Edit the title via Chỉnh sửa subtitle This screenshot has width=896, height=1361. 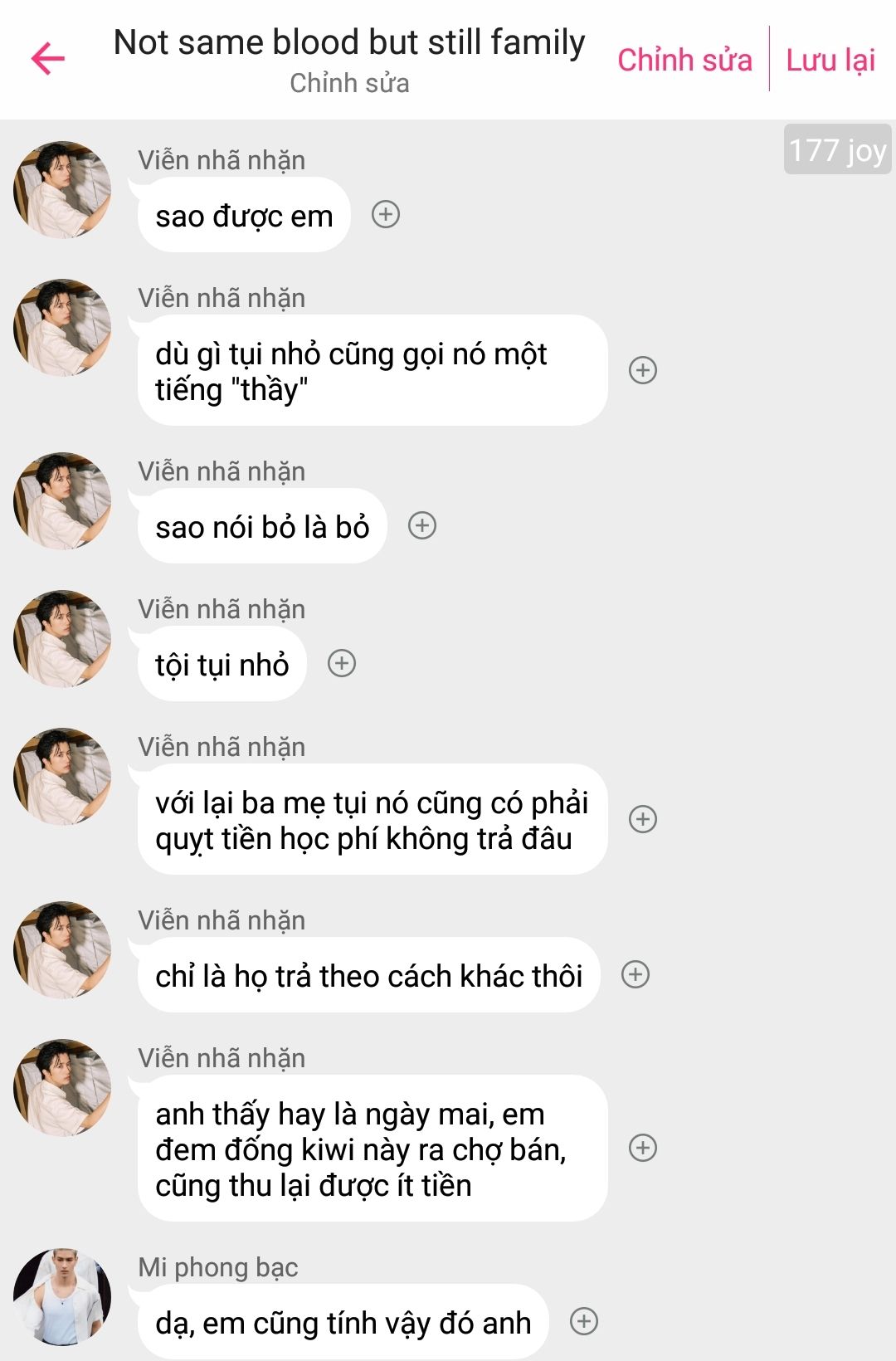349,84
